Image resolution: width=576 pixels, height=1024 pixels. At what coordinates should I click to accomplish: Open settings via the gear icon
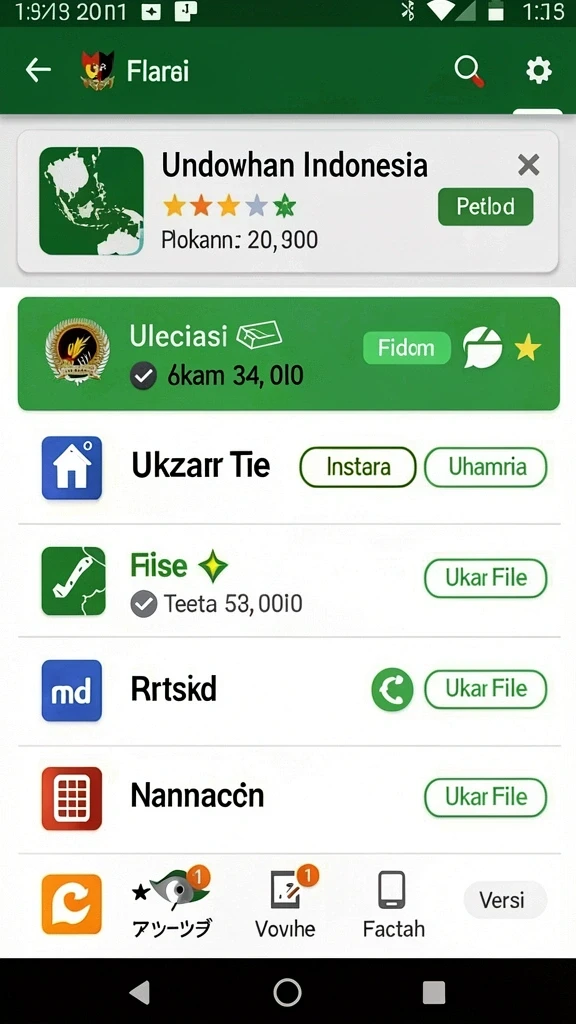pyautogui.click(x=539, y=70)
